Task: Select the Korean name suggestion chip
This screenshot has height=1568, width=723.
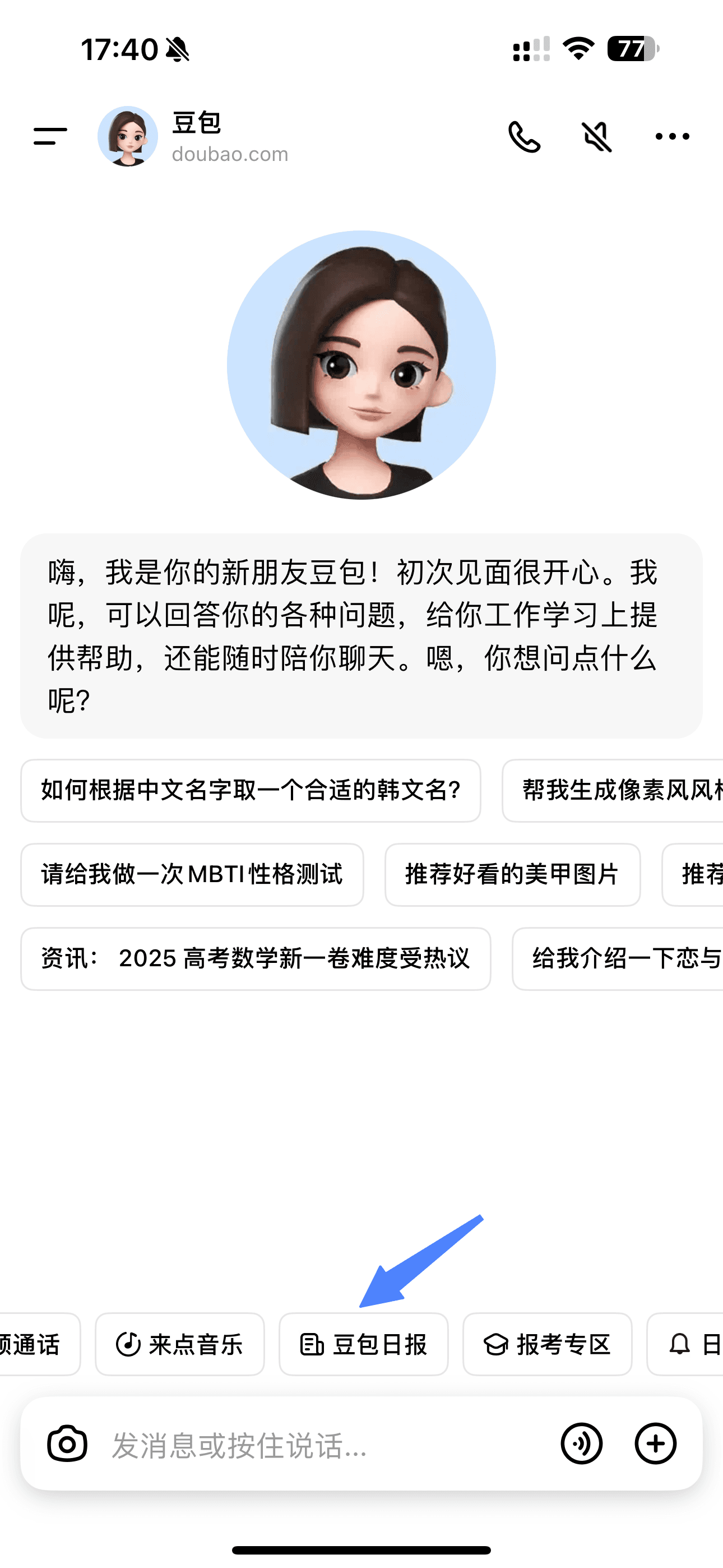Action: pyautogui.click(x=250, y=790)
